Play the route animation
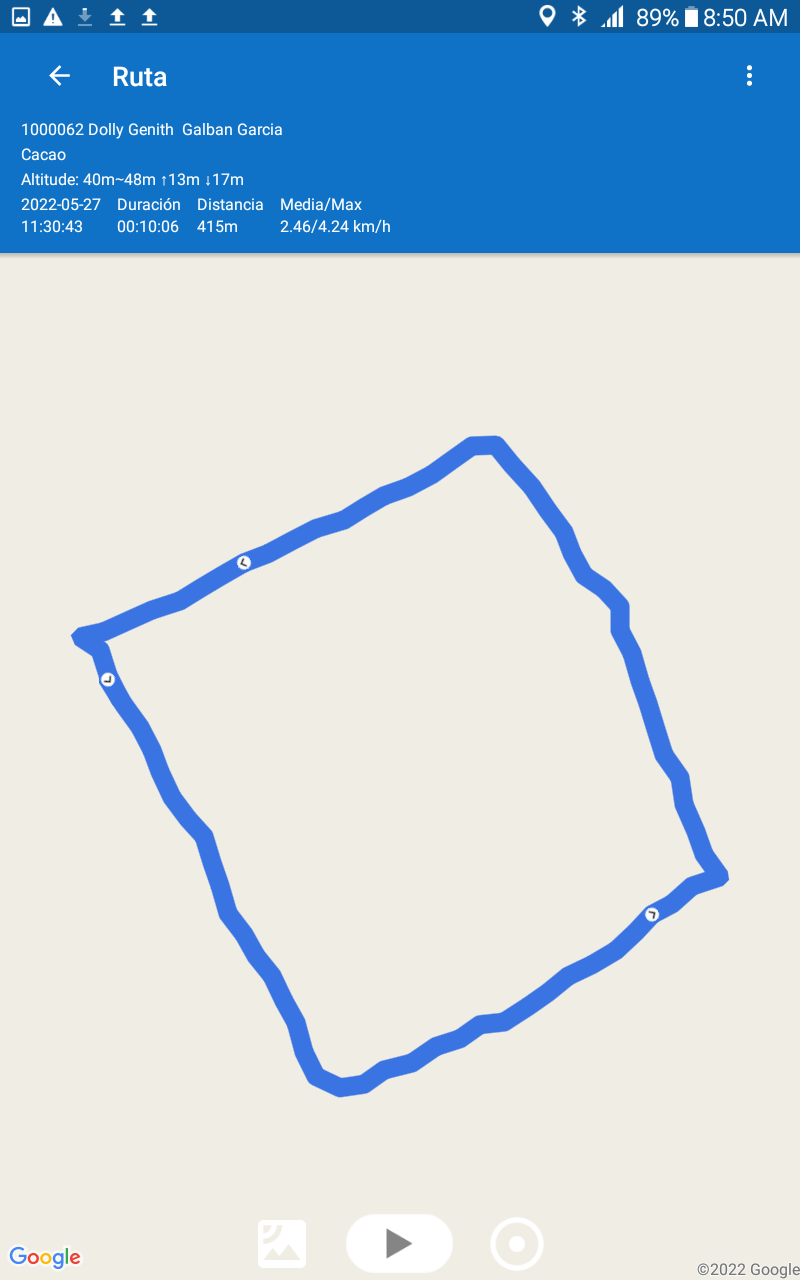 (x=399, y=1243)
